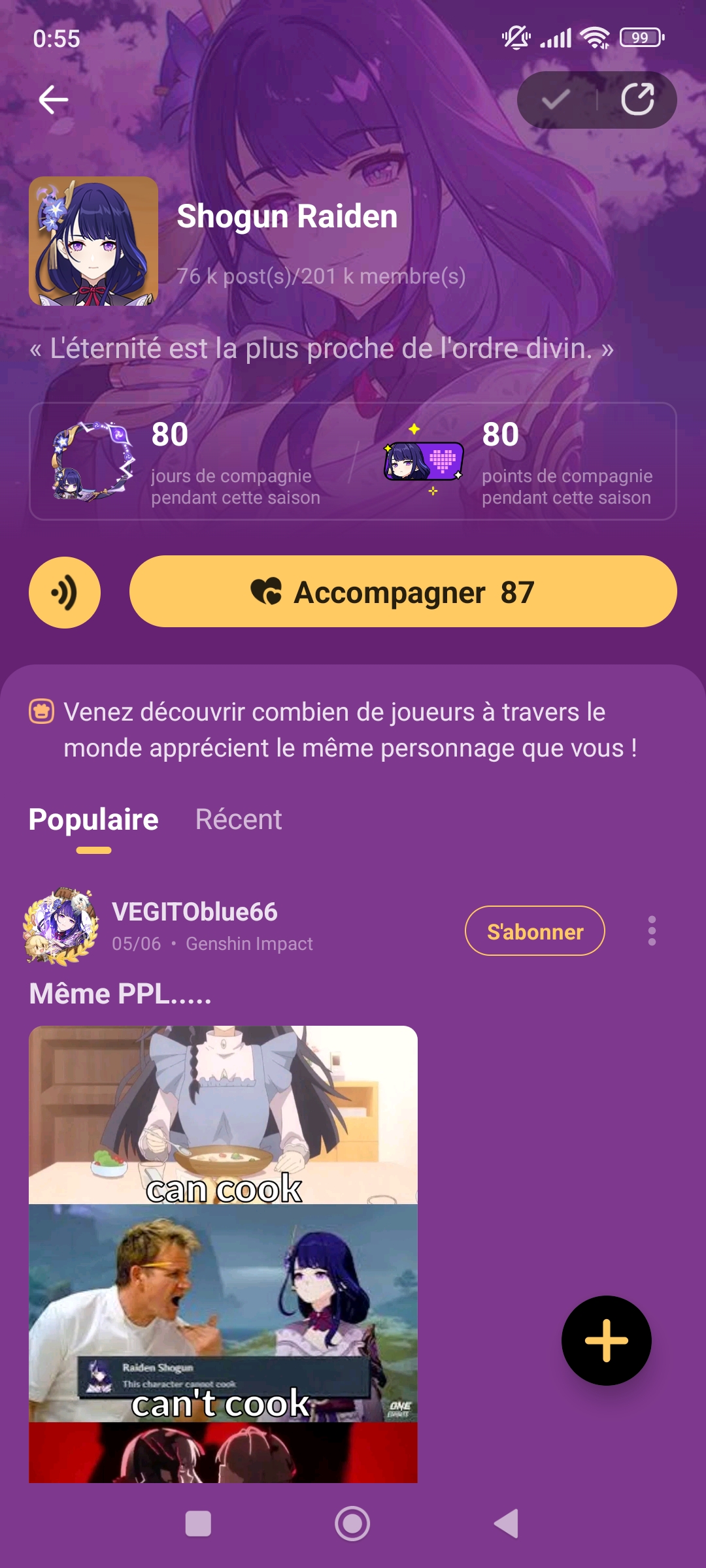Viewport: 706px width, 1568px height.
Task: Go back using the top-left arrow
Action: point(54,100)
